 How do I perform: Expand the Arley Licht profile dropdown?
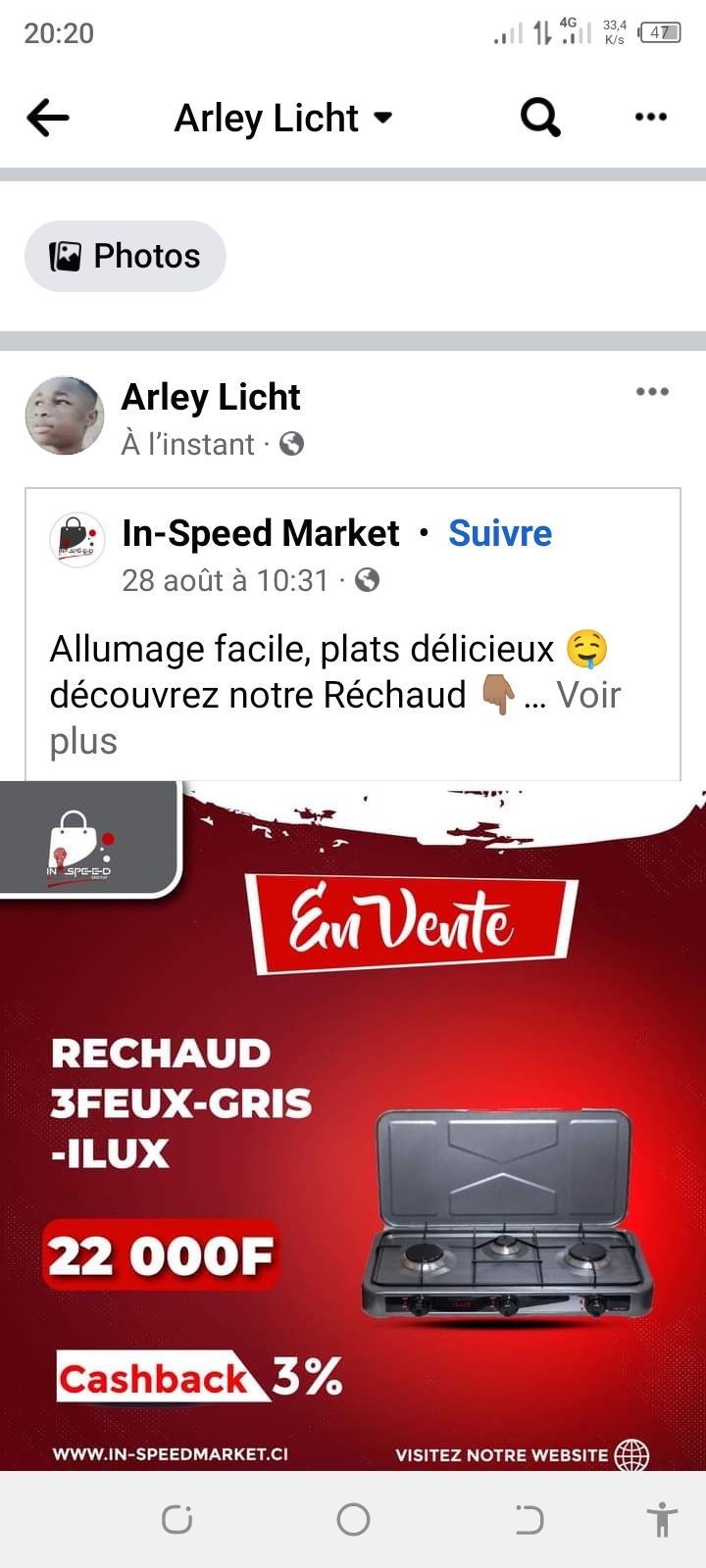(382, 119)
